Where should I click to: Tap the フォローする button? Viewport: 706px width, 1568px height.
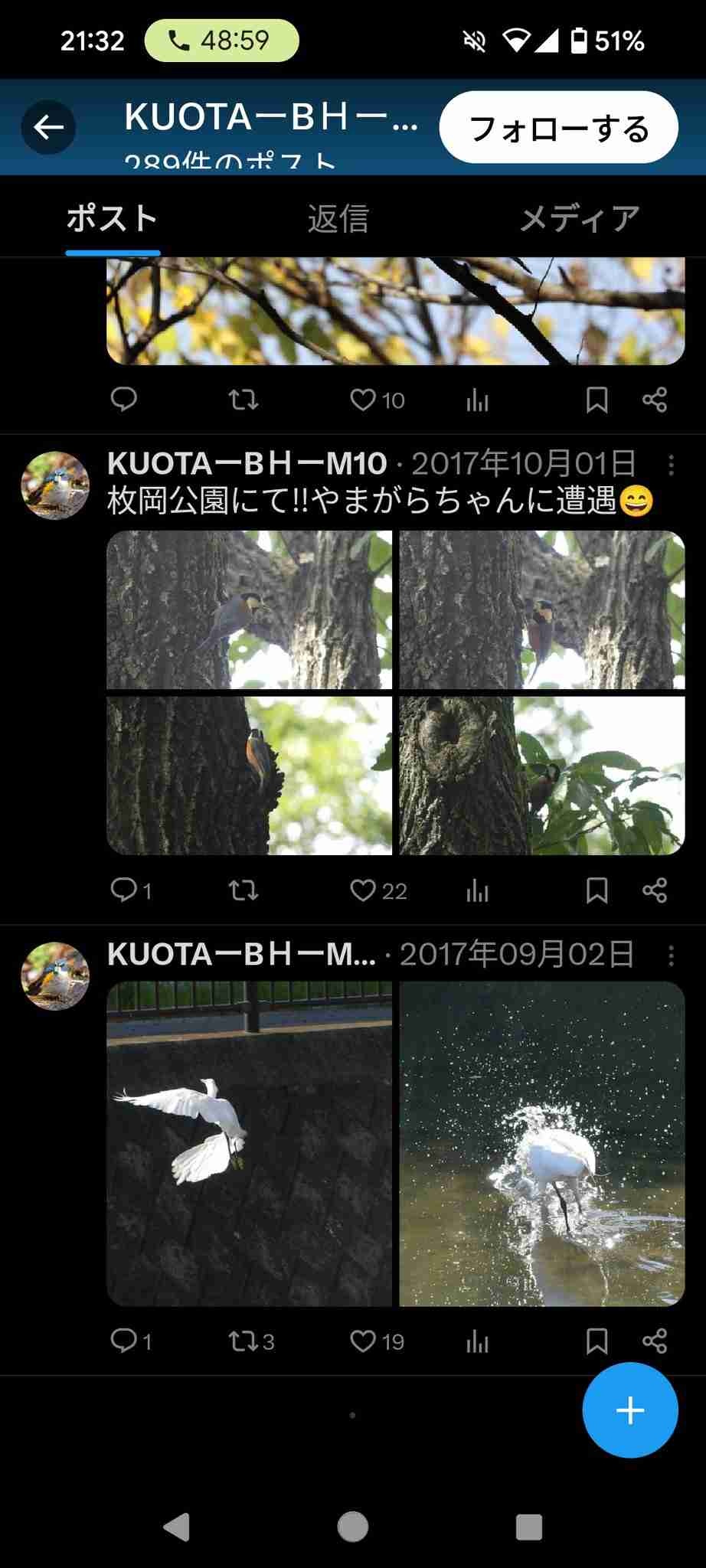(558, 128)
